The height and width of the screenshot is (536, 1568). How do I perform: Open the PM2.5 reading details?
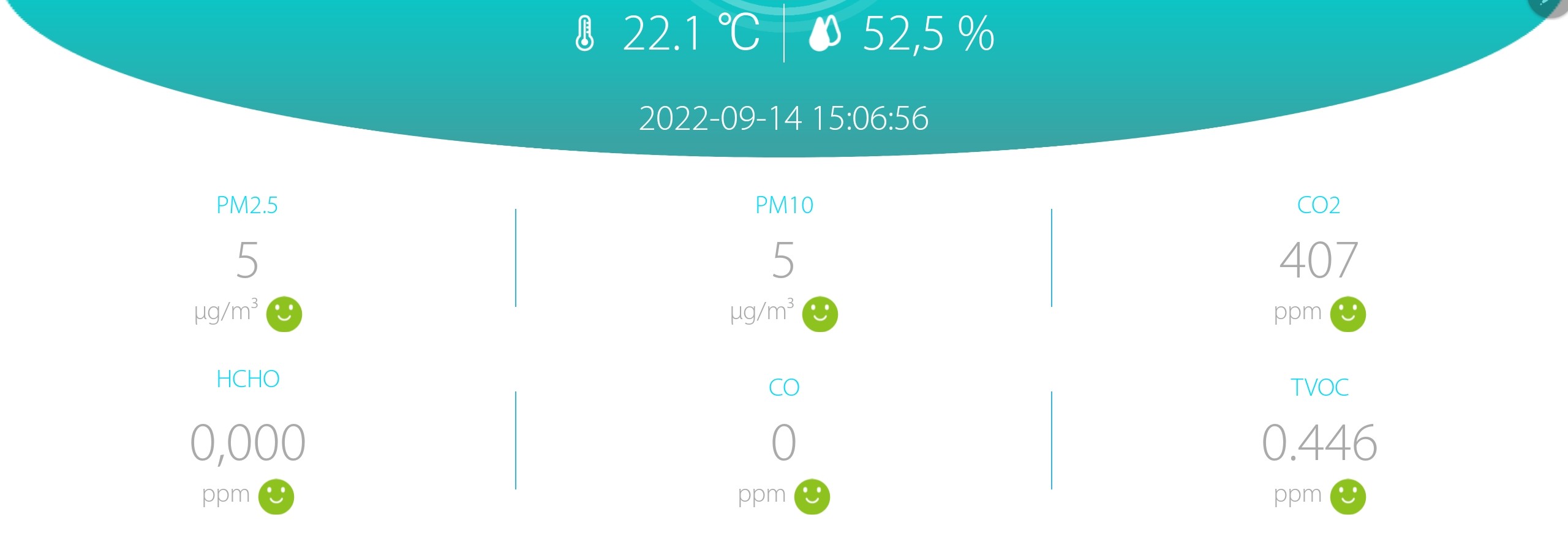click(x=247, y=260)
